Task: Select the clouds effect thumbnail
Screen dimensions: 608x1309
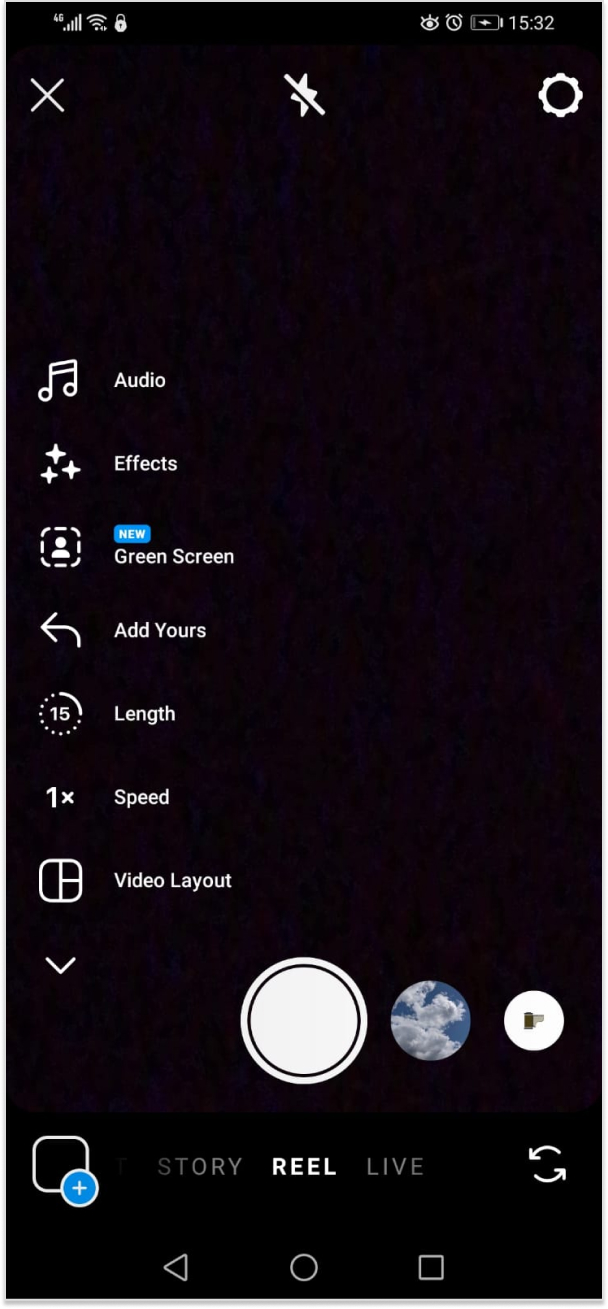Action: coord(430,1020)
